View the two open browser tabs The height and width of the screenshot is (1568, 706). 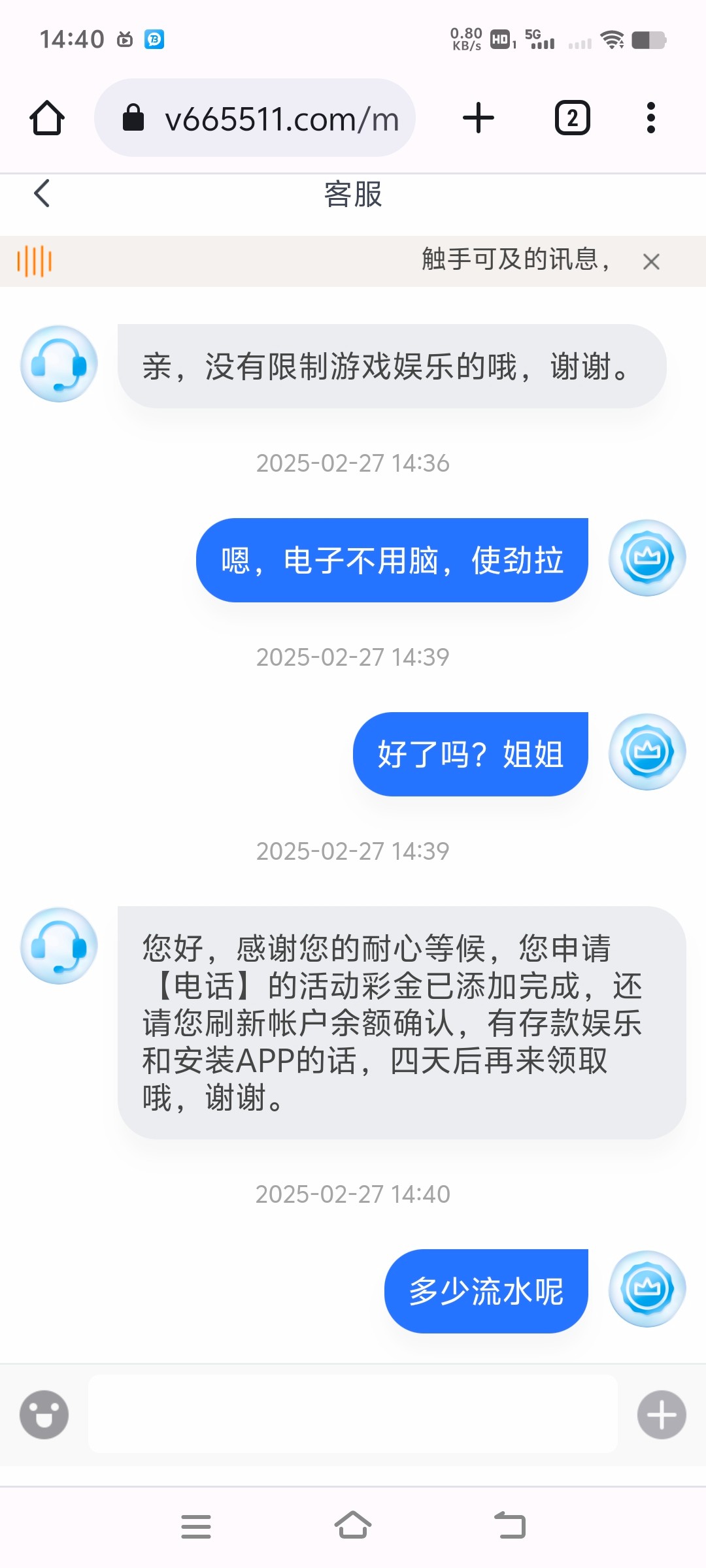pyautogui.click(x=573, y=118)
